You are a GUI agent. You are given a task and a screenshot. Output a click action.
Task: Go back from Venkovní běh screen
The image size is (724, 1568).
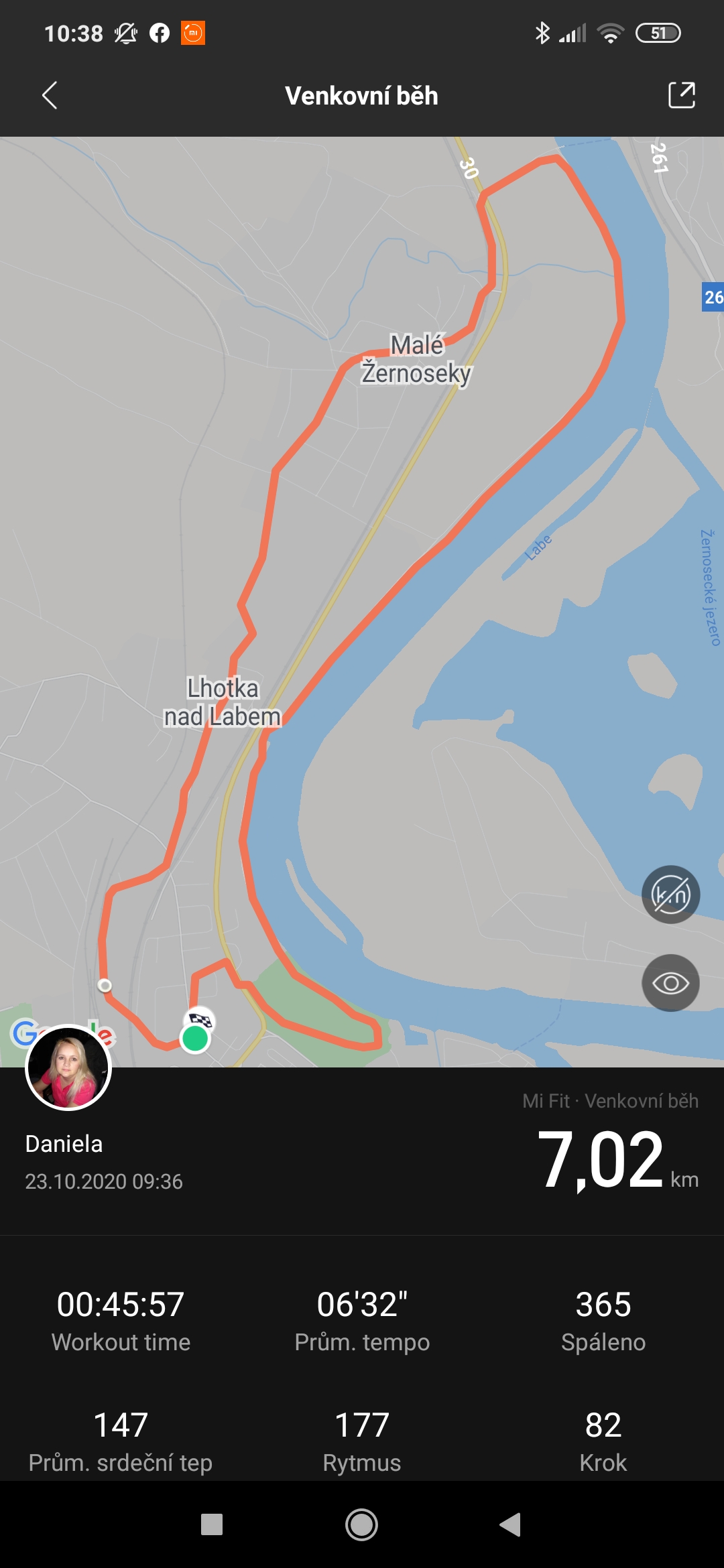50,96
